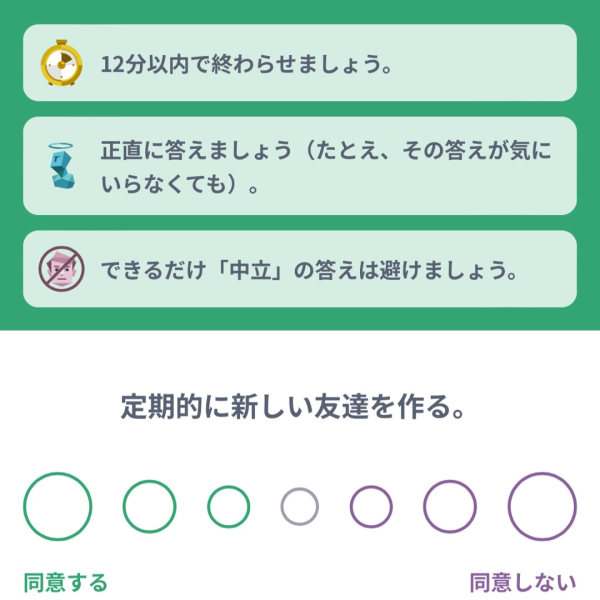Select the largest purple circle for strongly disagree
The width and height of the screenshot is (600, 600).
(x=542, y=506)
